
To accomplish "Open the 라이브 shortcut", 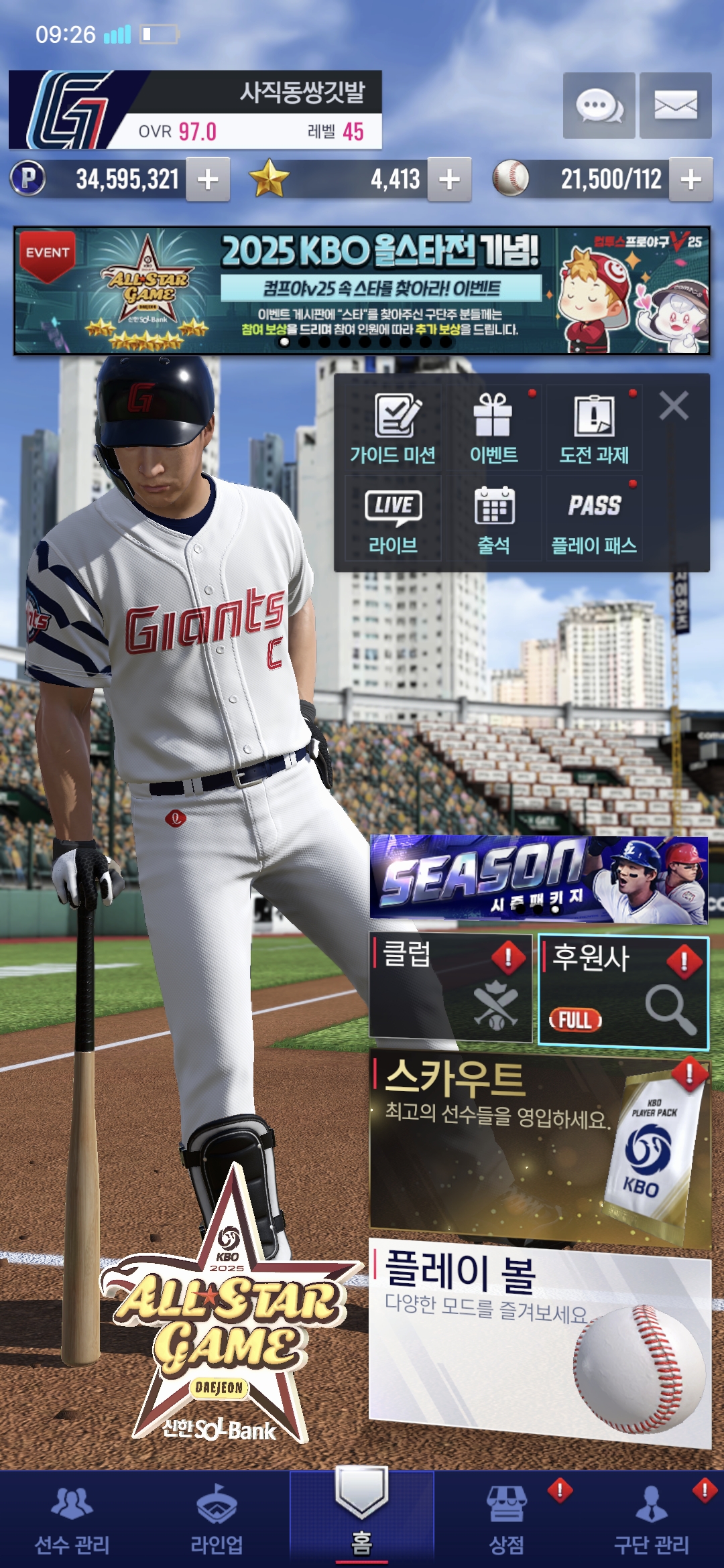I will (394, 519).
